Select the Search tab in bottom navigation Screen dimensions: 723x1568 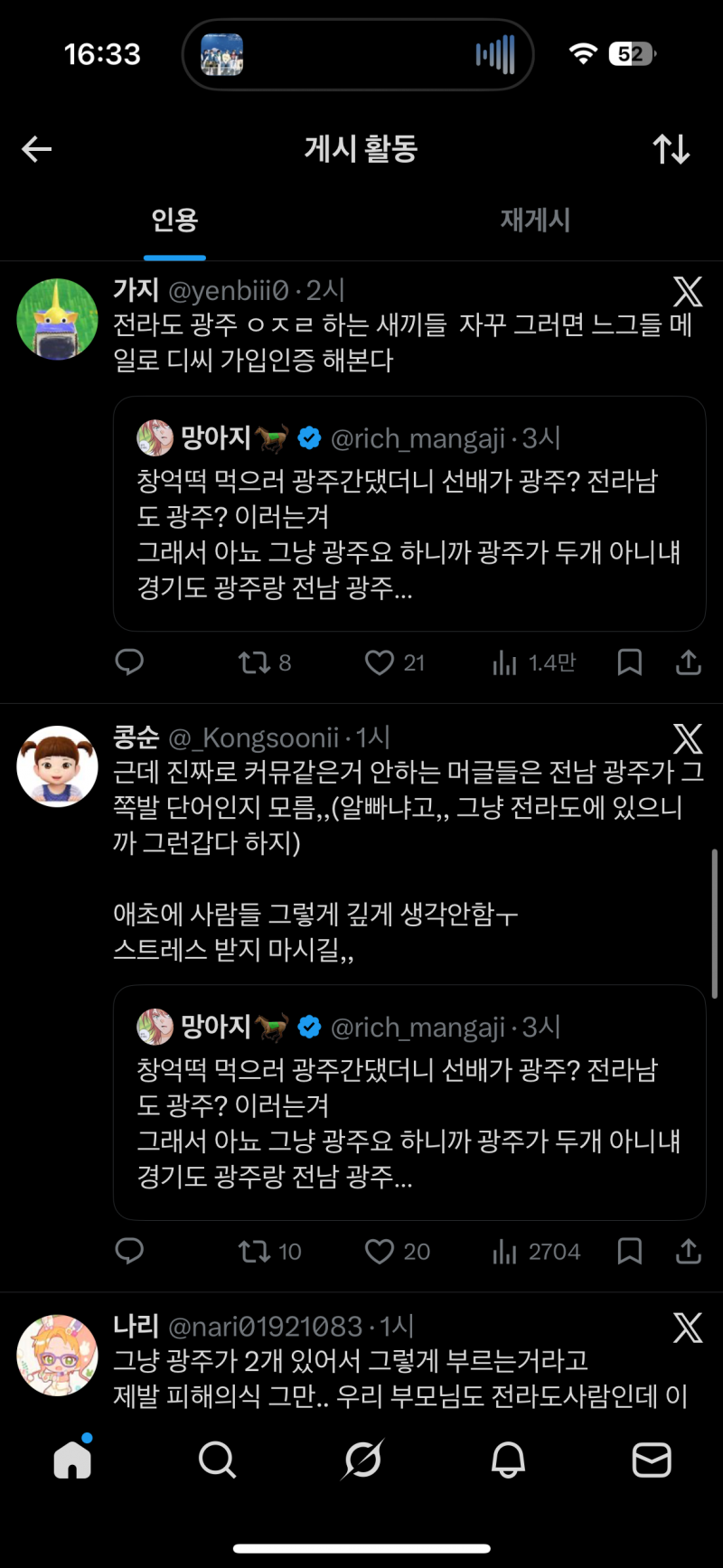point(217,1459)
